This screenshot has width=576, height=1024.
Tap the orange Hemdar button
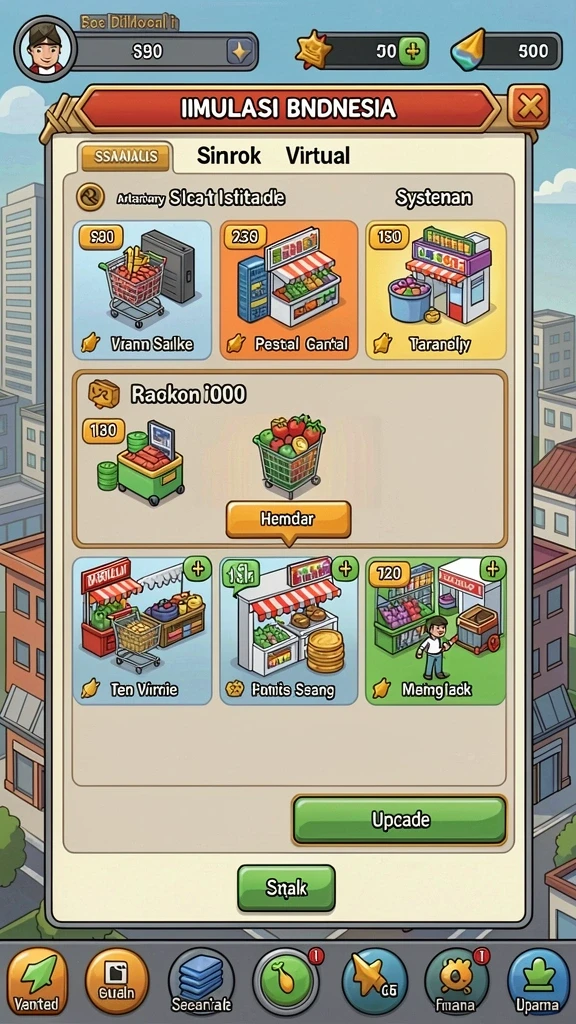tap(288, 520)
